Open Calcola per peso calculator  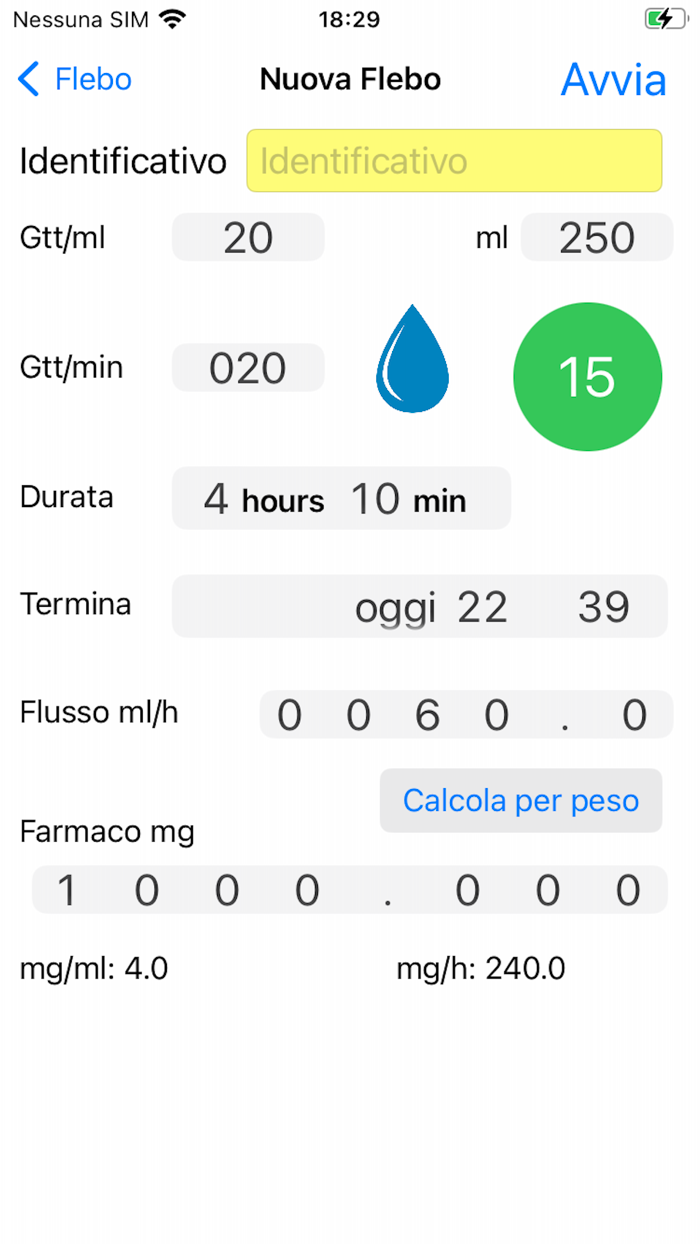point(520,800)
